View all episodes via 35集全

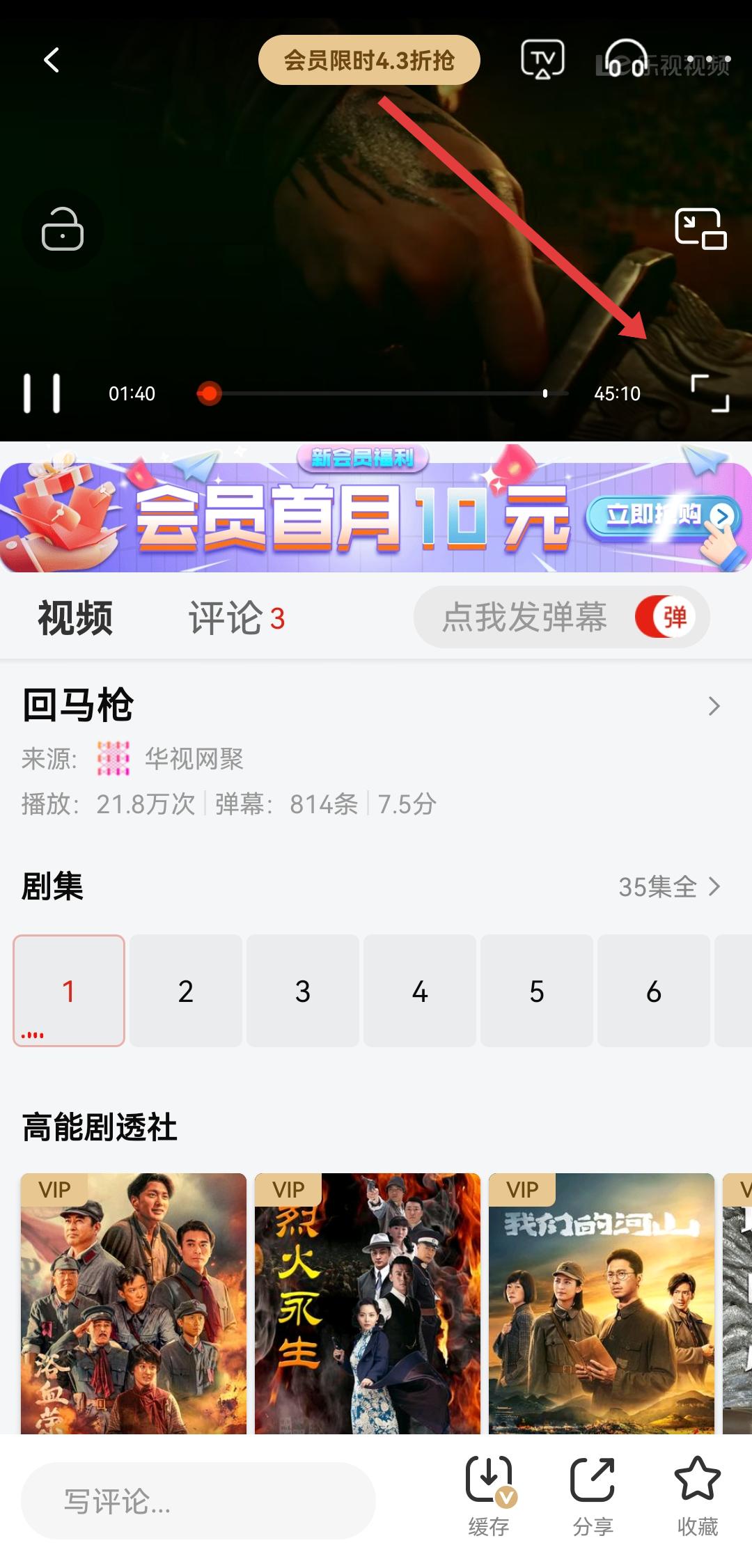[x=668, y=886]
